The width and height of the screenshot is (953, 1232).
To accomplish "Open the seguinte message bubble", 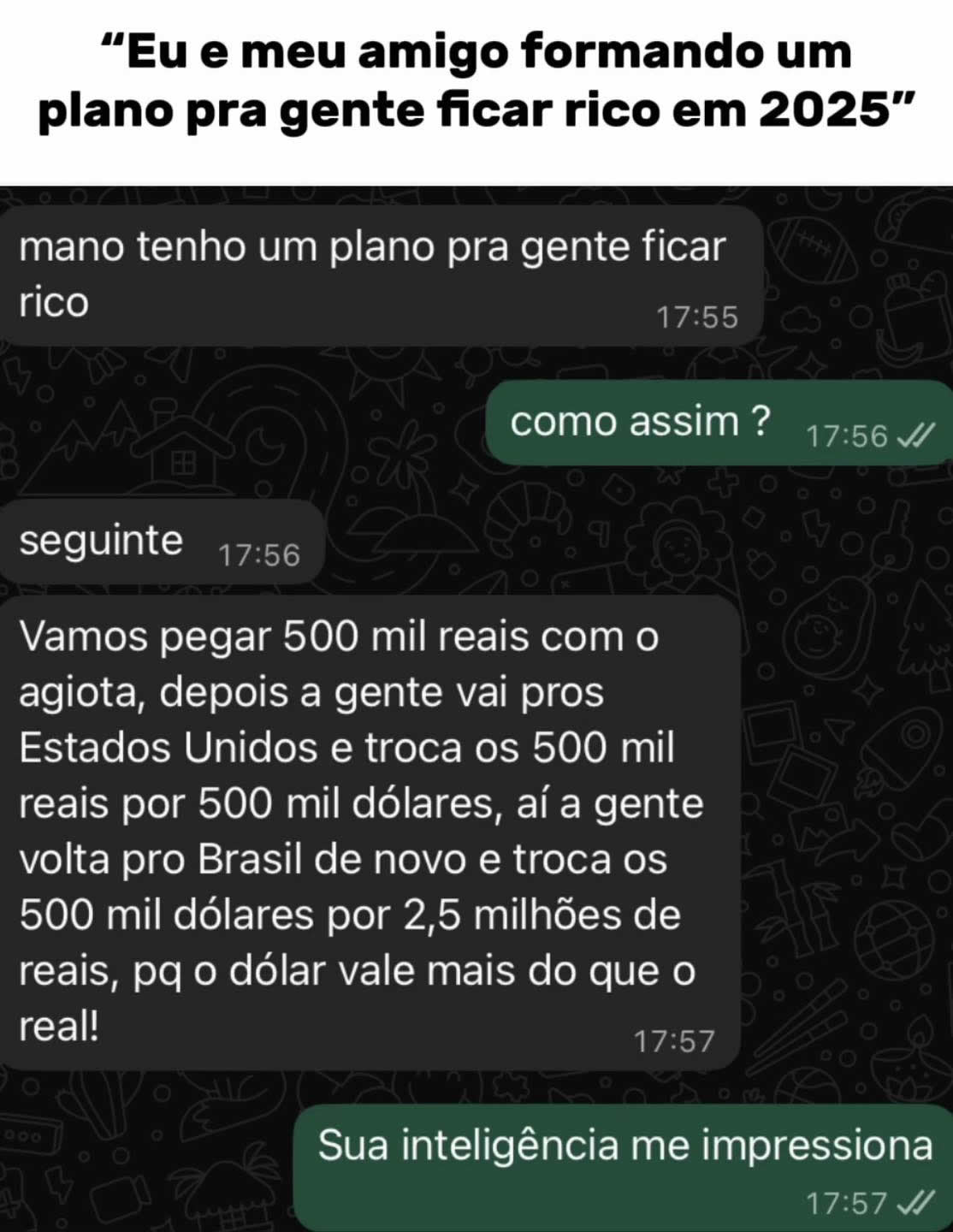I will (145, 539).
